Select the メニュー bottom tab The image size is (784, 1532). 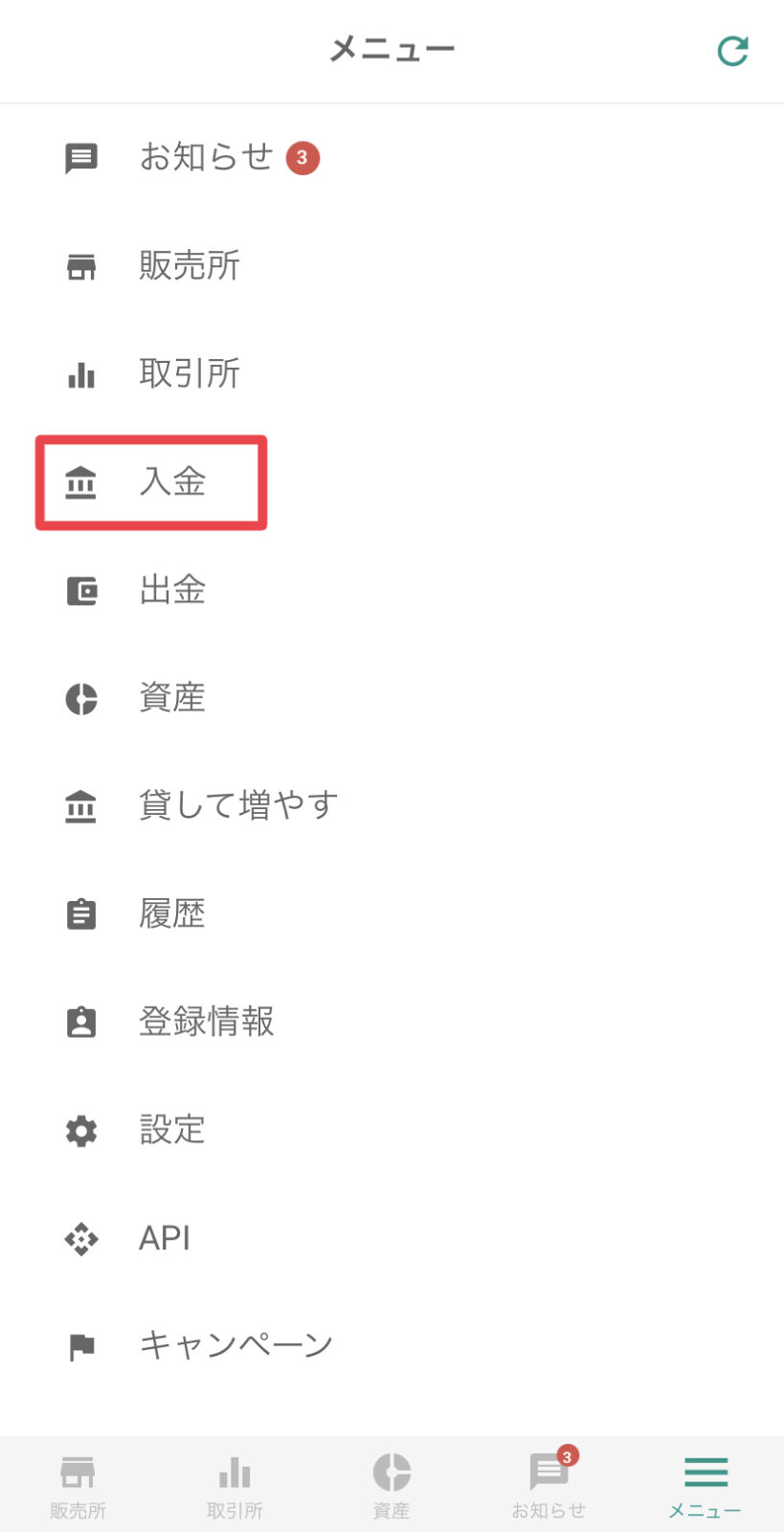[706, 1486]
